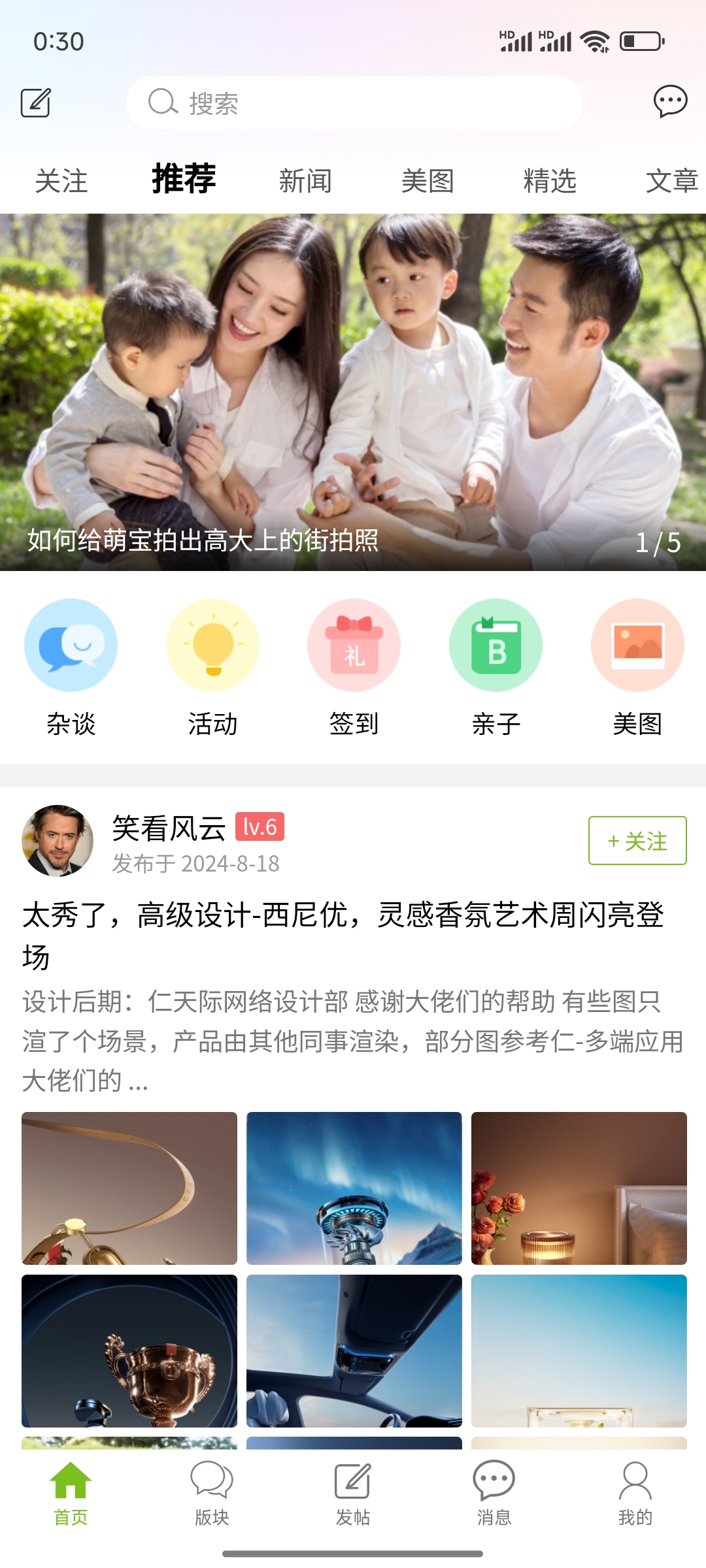The width and height of the screenshot is (706, 1568).
Task: Go to the 精选 top tab
Action: (x=550, y=181)
